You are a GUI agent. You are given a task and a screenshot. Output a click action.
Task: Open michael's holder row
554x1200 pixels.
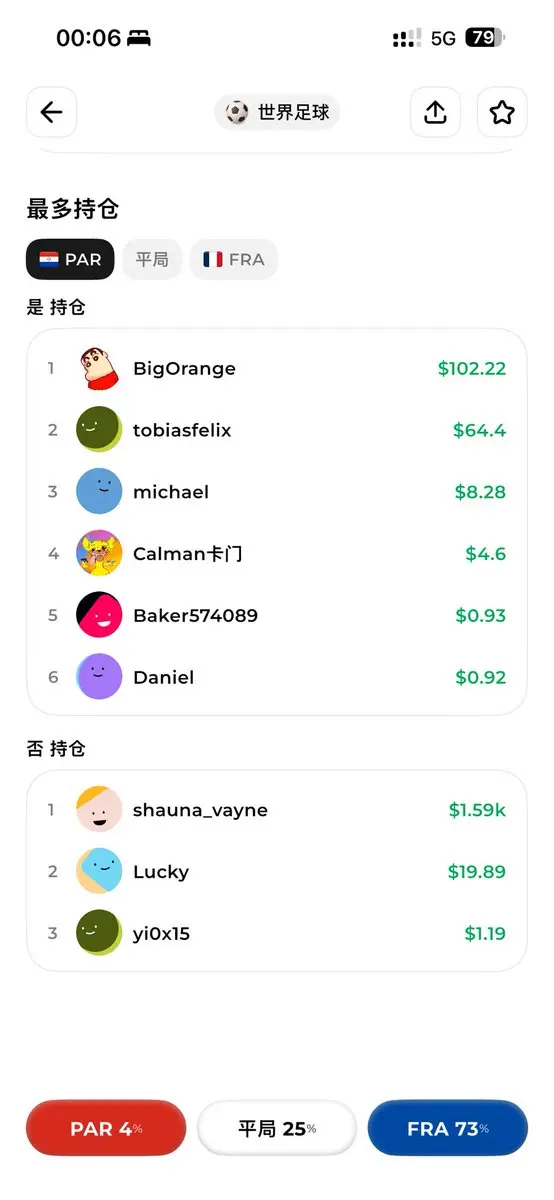276,492
